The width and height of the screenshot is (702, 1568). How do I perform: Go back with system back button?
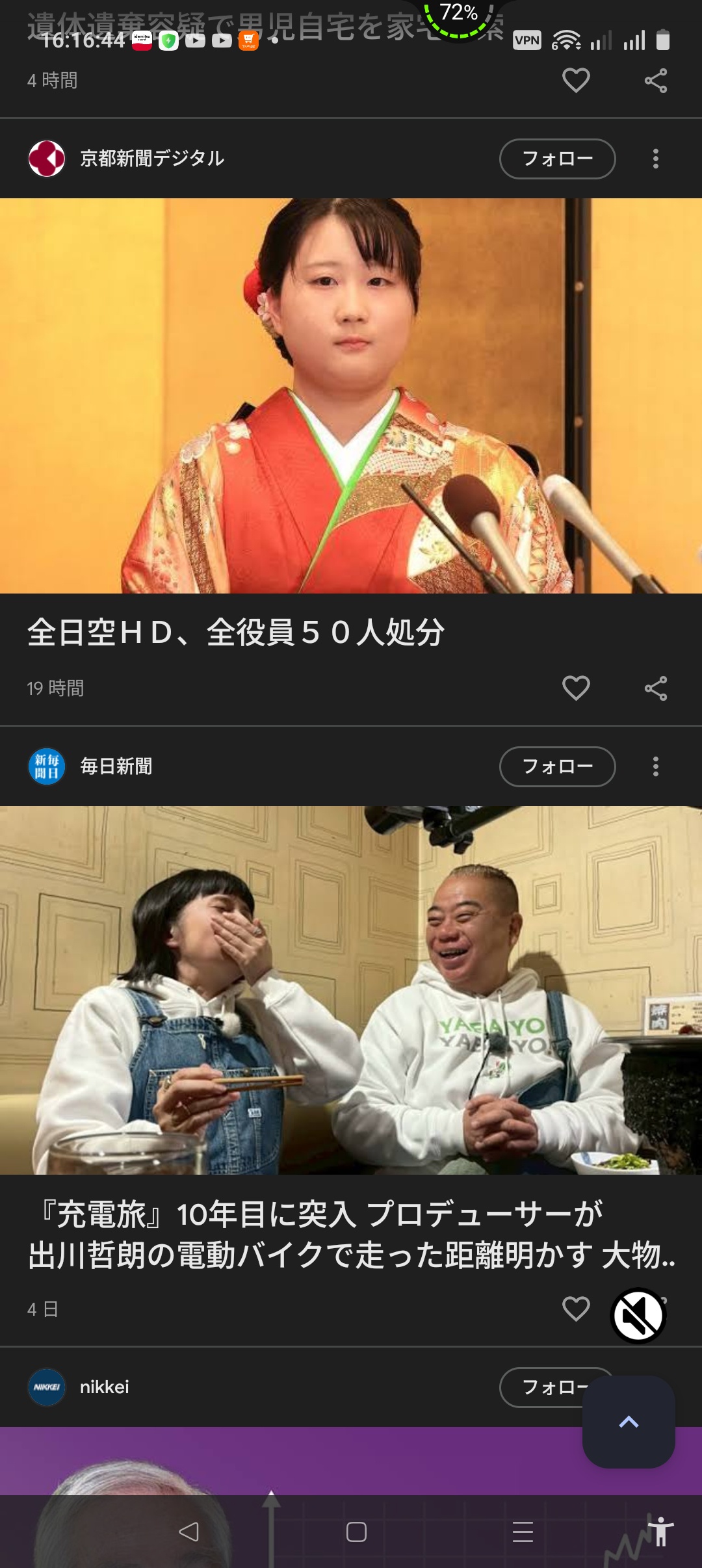coord(188,1532)
